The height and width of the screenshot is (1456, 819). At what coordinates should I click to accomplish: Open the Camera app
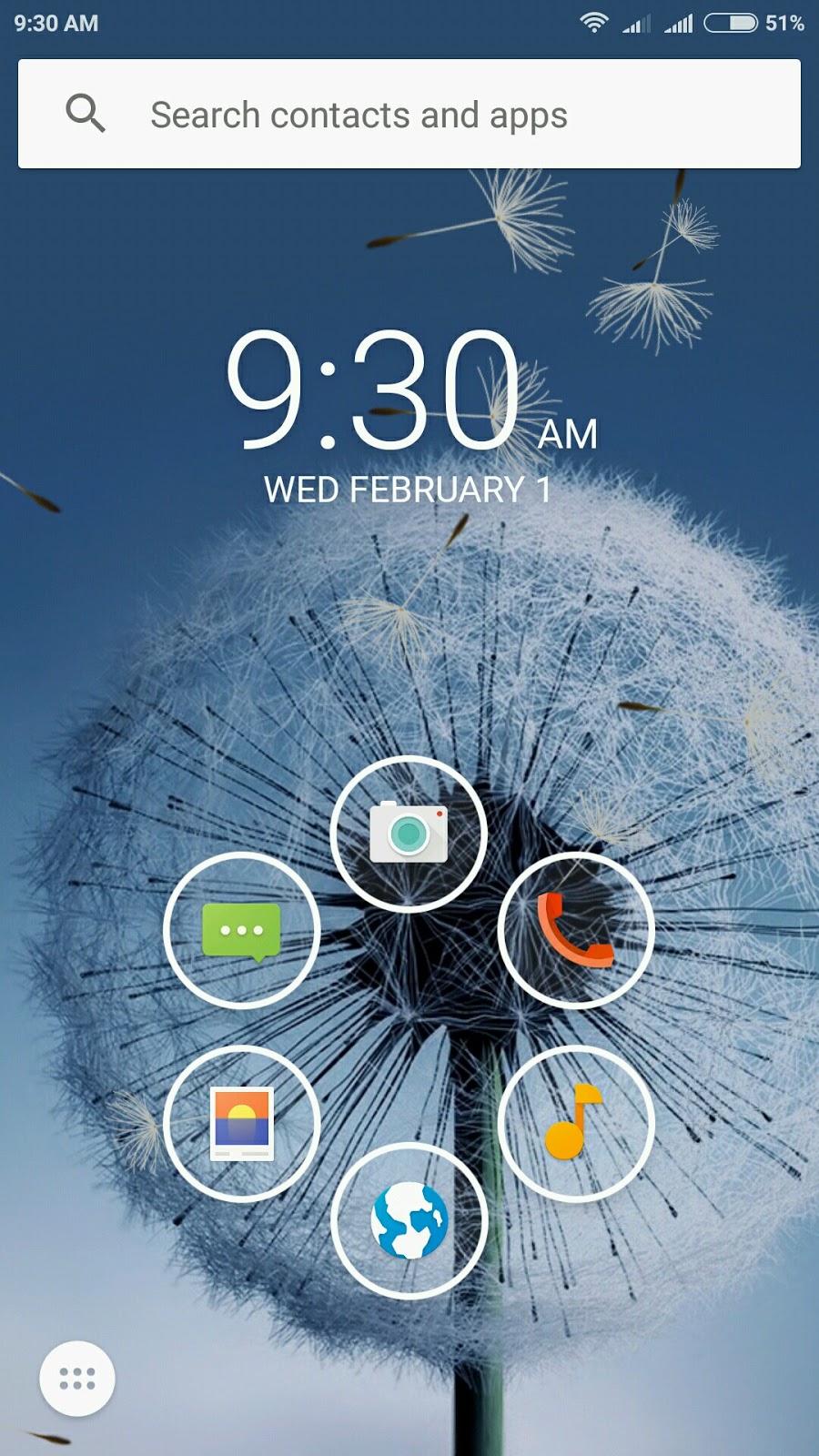tap(409, 834)
